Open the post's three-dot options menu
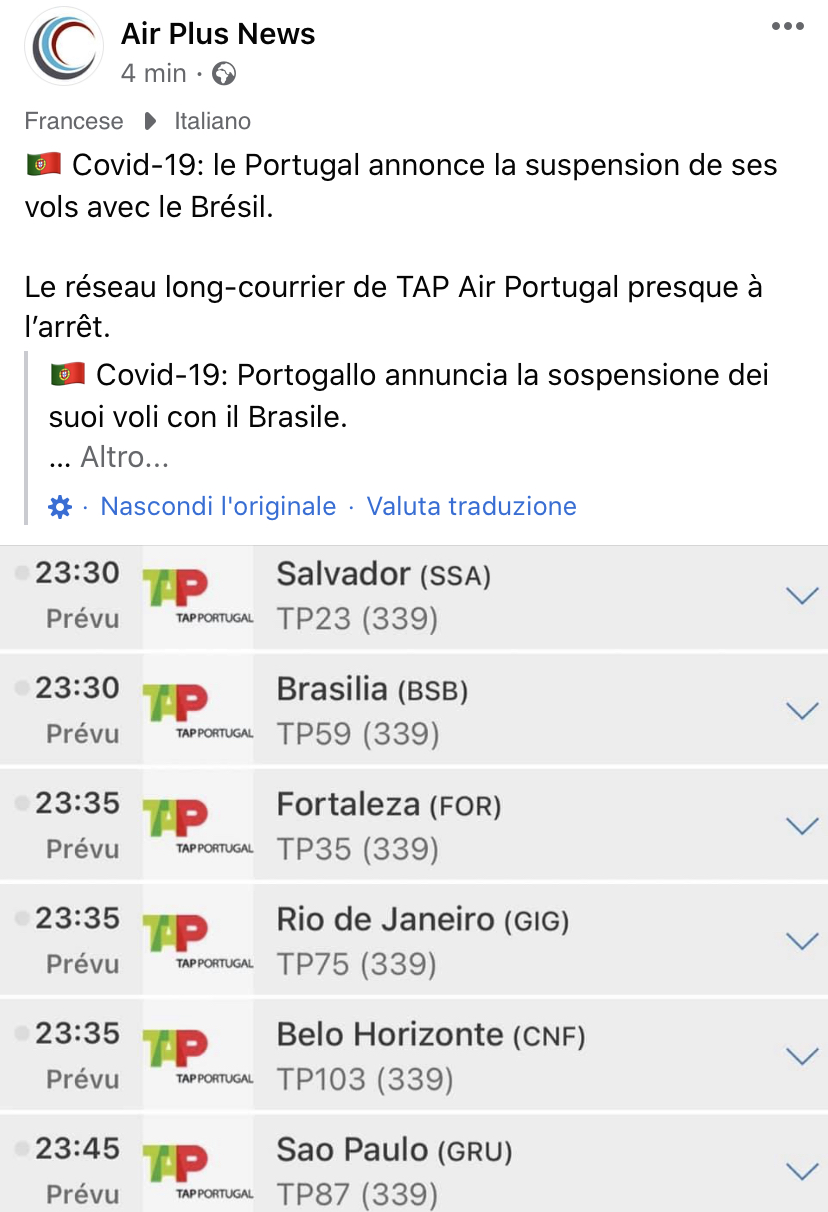This screenshot has width=828, height=1212. (788, 27)
